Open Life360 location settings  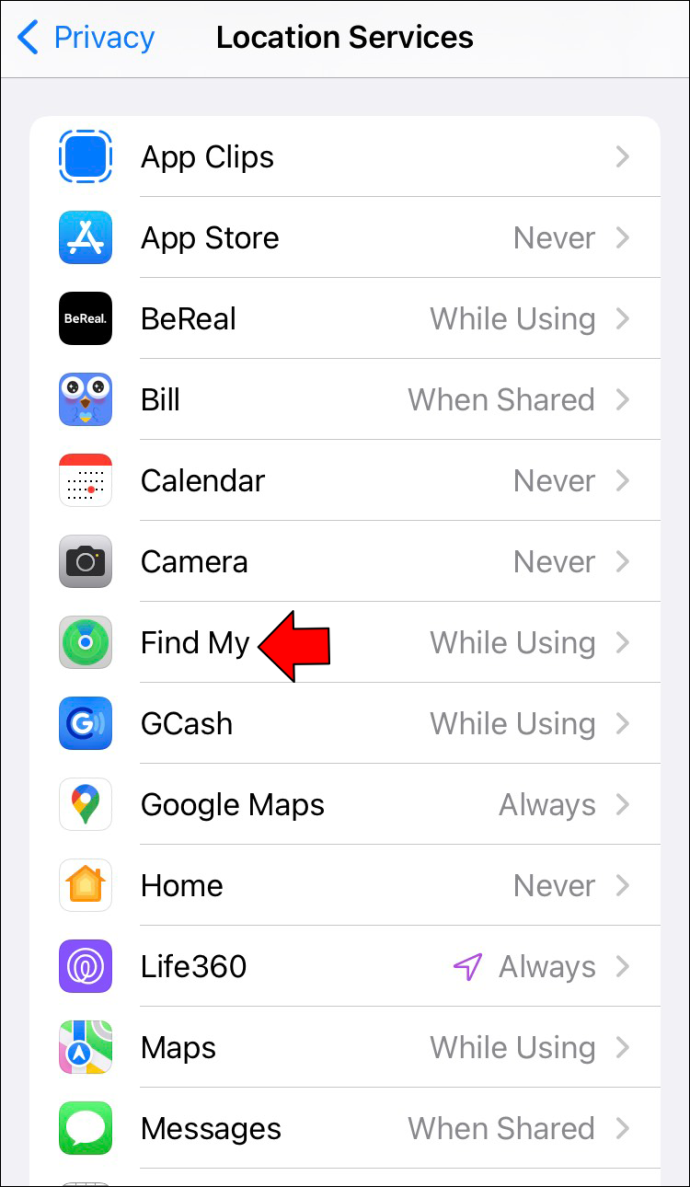coord(345,967)
